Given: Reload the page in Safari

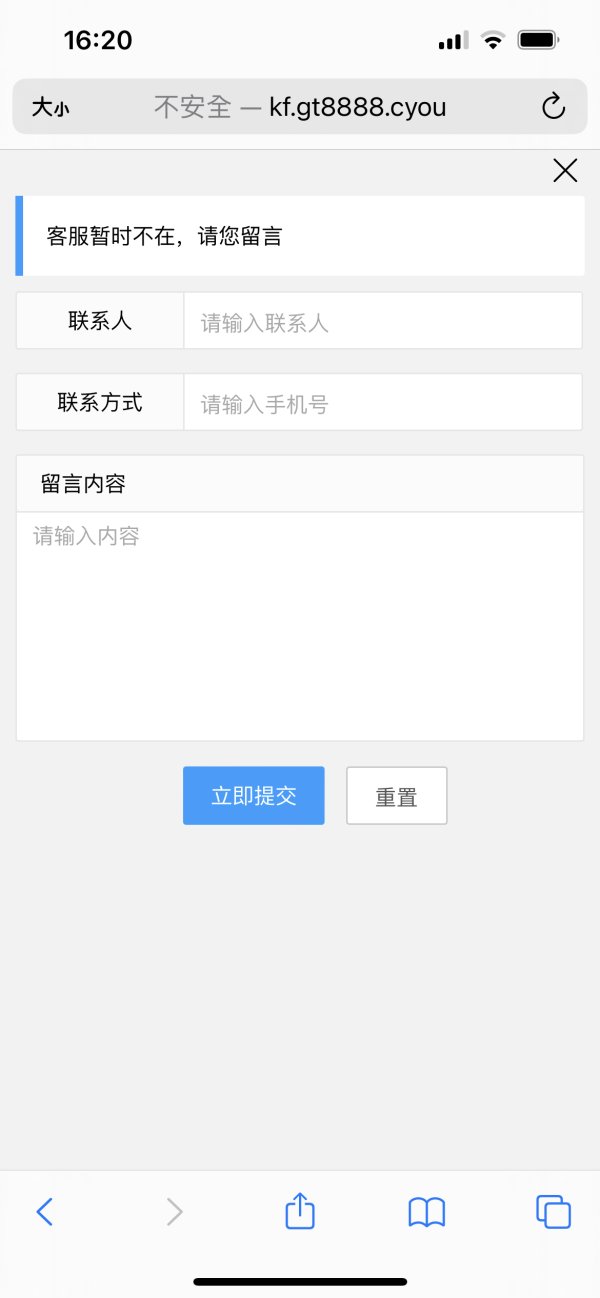Looking at the screenshot, I should [x=553, y=106].
